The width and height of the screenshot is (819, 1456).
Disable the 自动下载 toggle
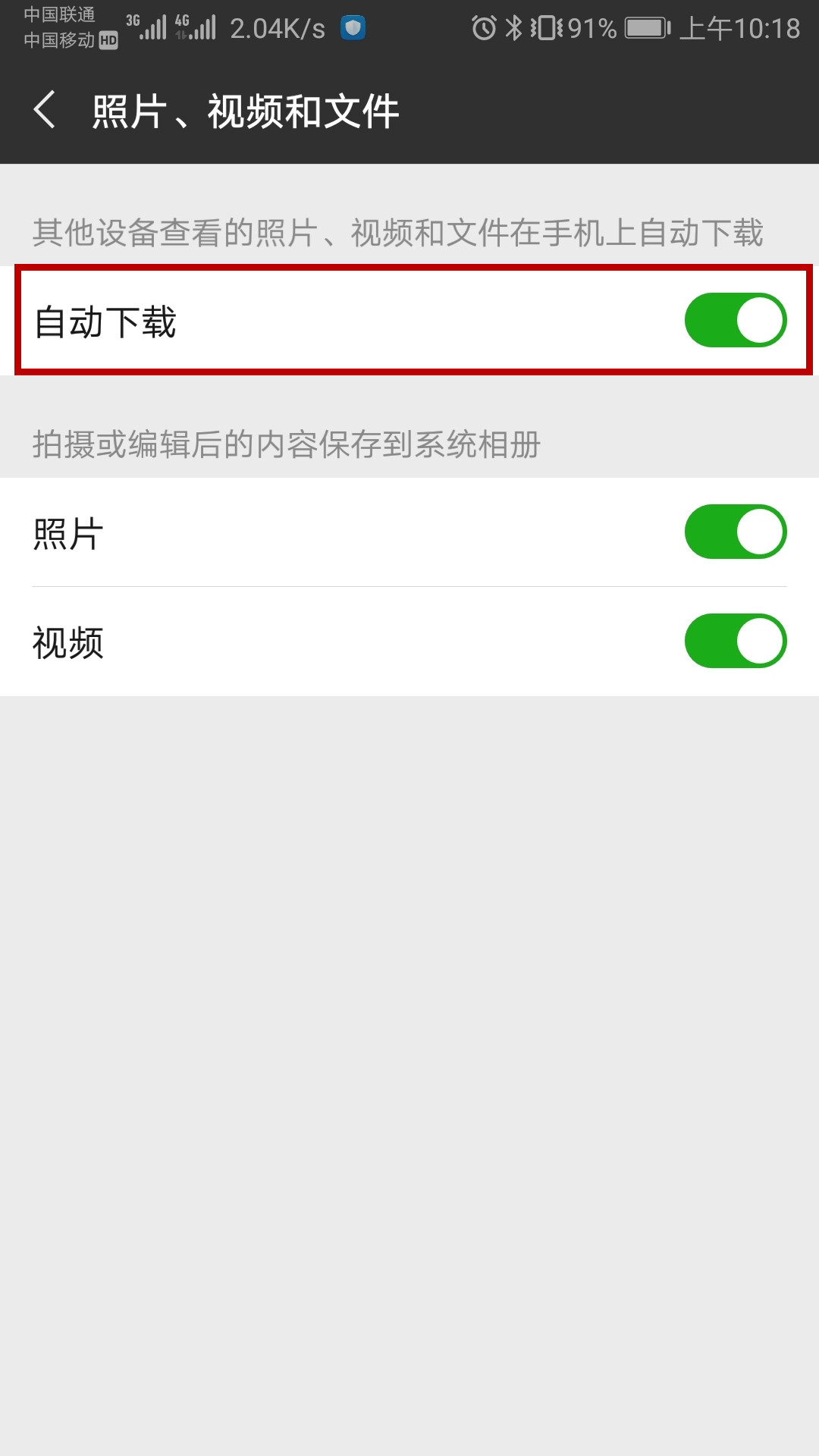(736, 322)
